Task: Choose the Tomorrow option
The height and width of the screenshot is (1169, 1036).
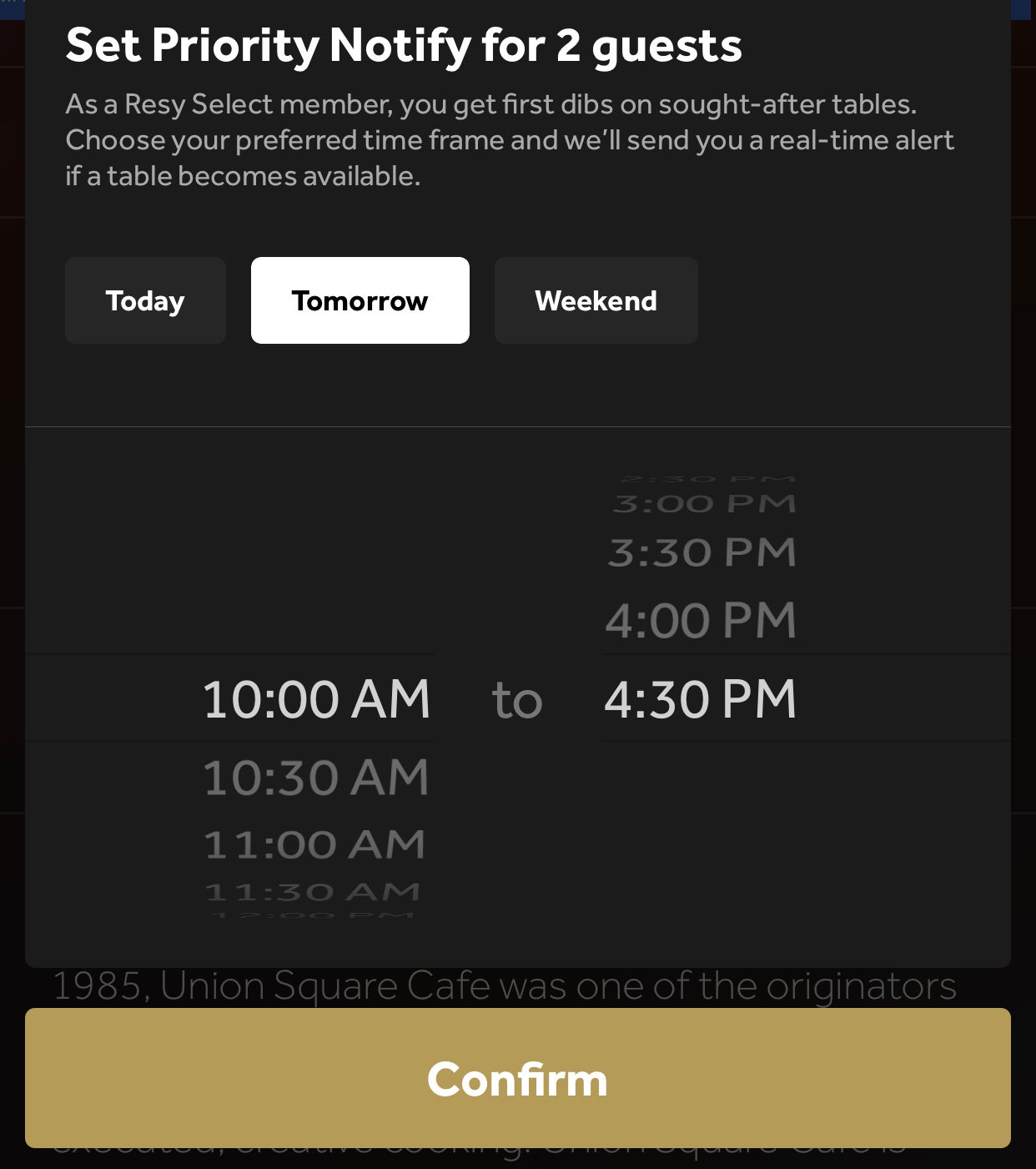Action: [360, 300]
